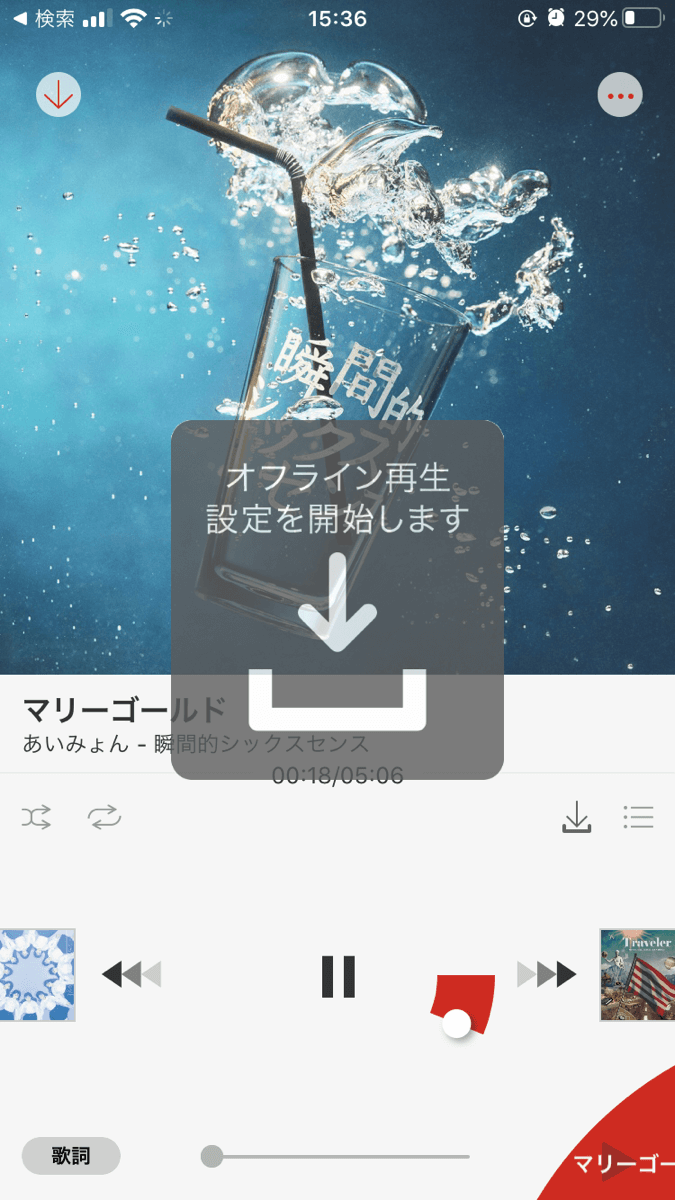
Task: Open the play queue list
Action: pos(638,818)
